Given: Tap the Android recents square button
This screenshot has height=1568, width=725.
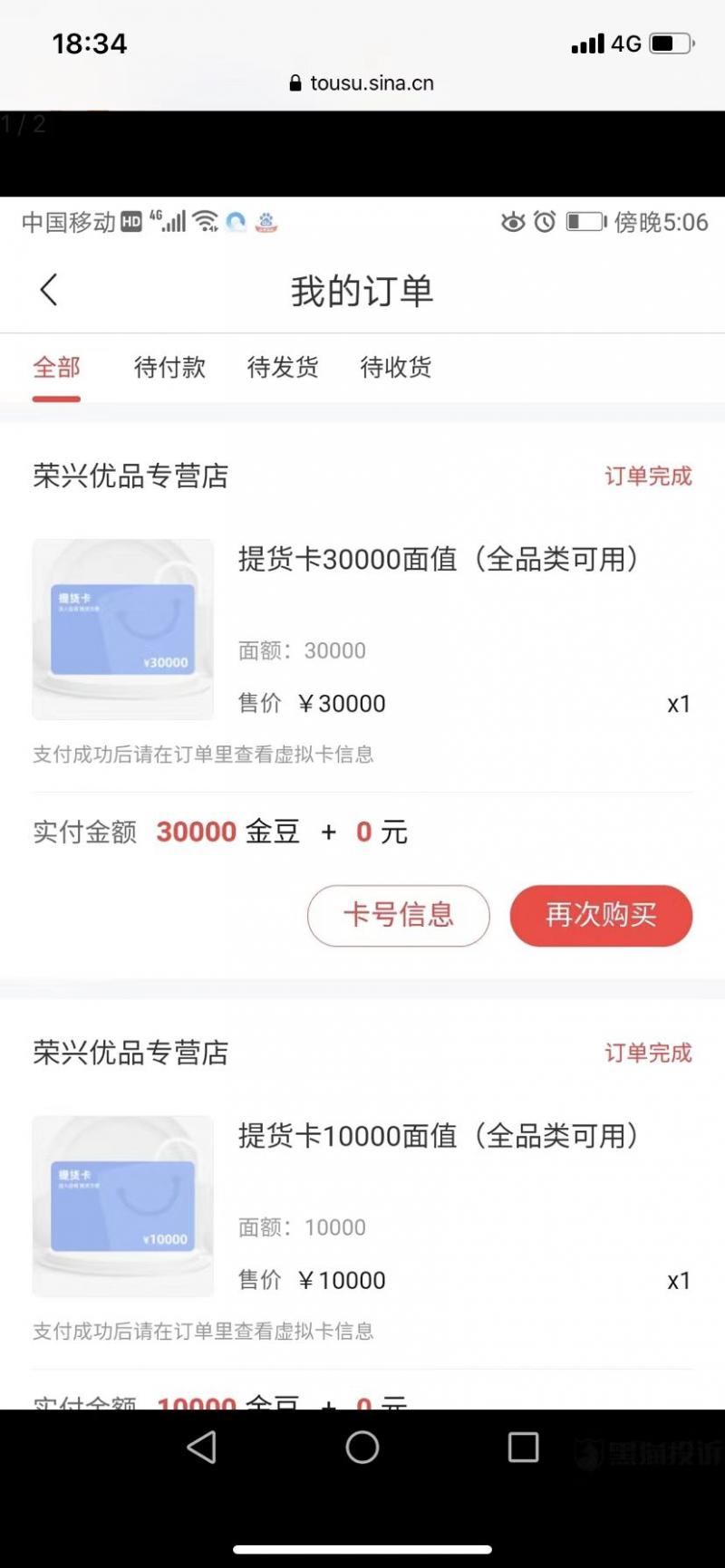Looking at the screenshot, I should coord(521,1447).
